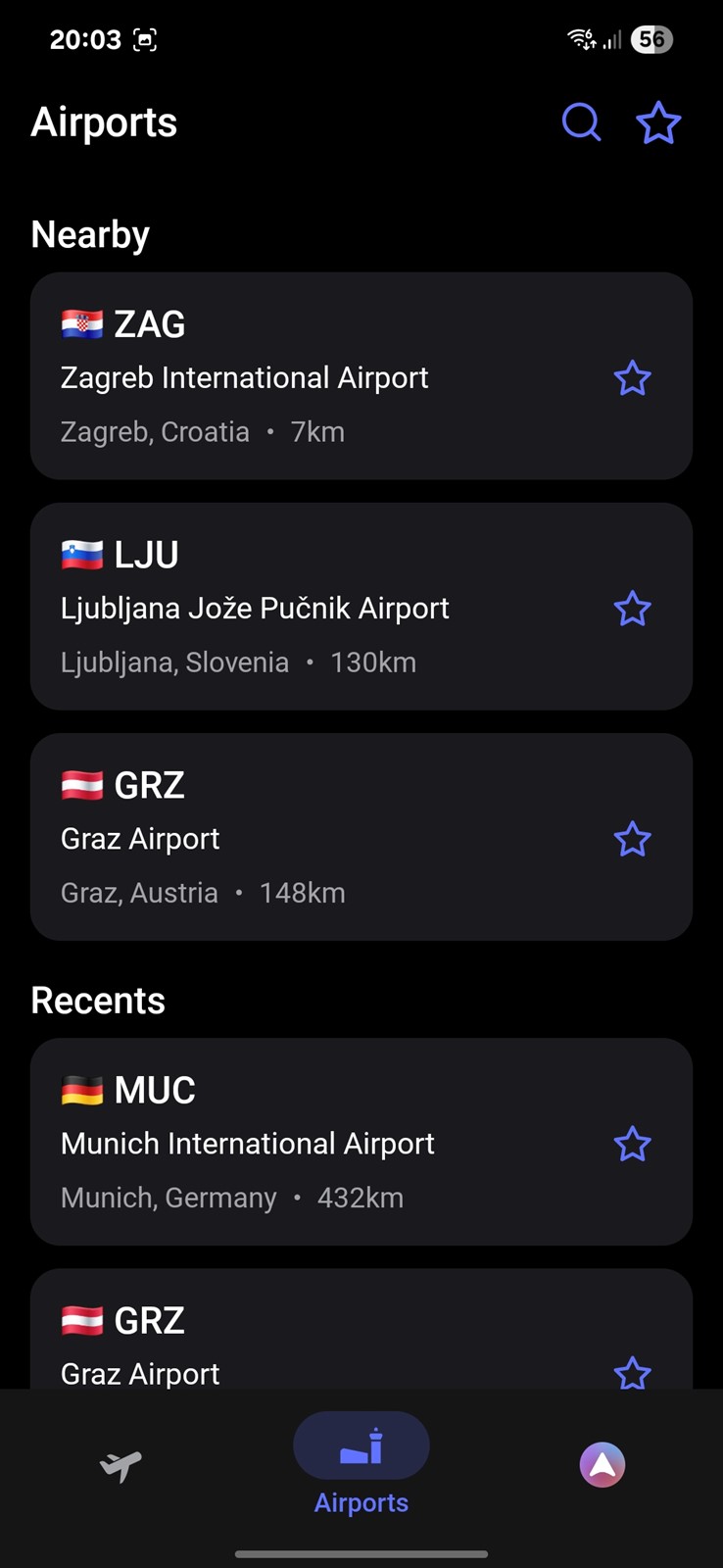Screen dimensions: 723x1568
Task: Favorite Graz Airport in Nearby list
Action: point(632,839)
